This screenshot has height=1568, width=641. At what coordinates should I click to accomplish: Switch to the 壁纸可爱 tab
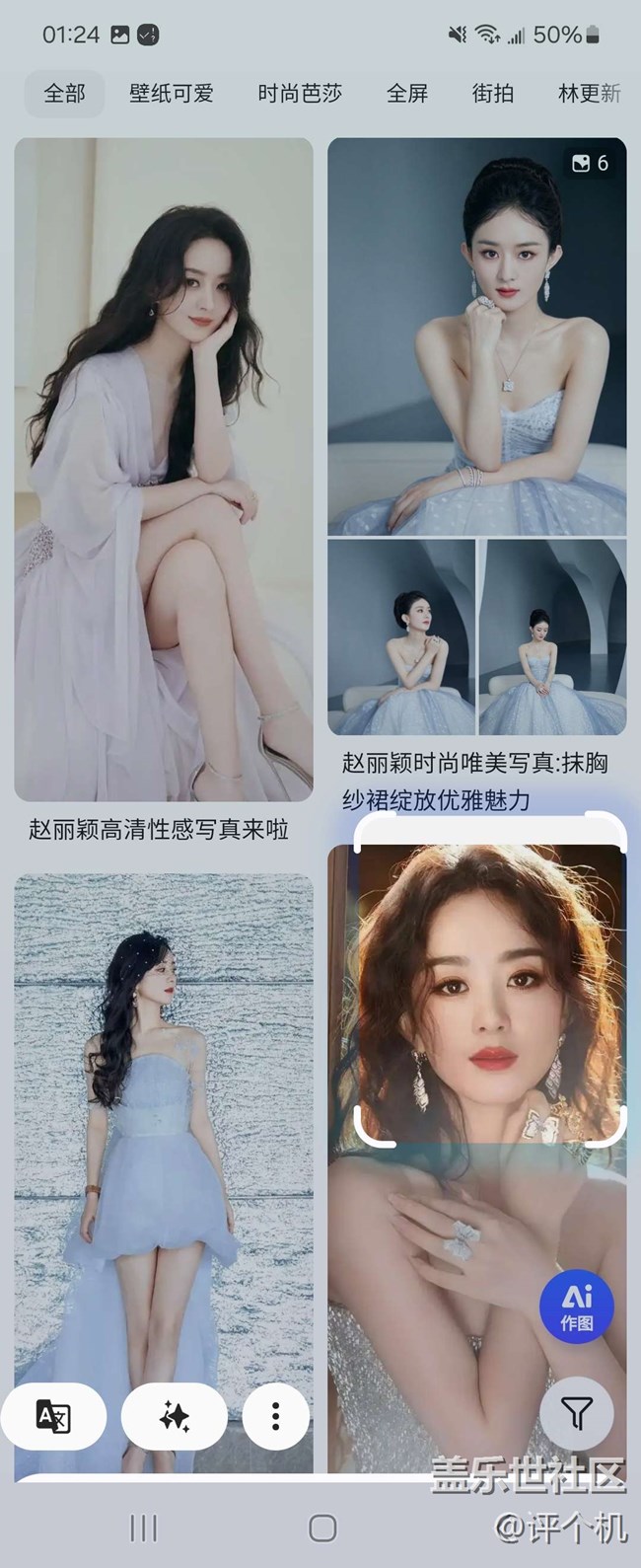[x=171, y=94]
